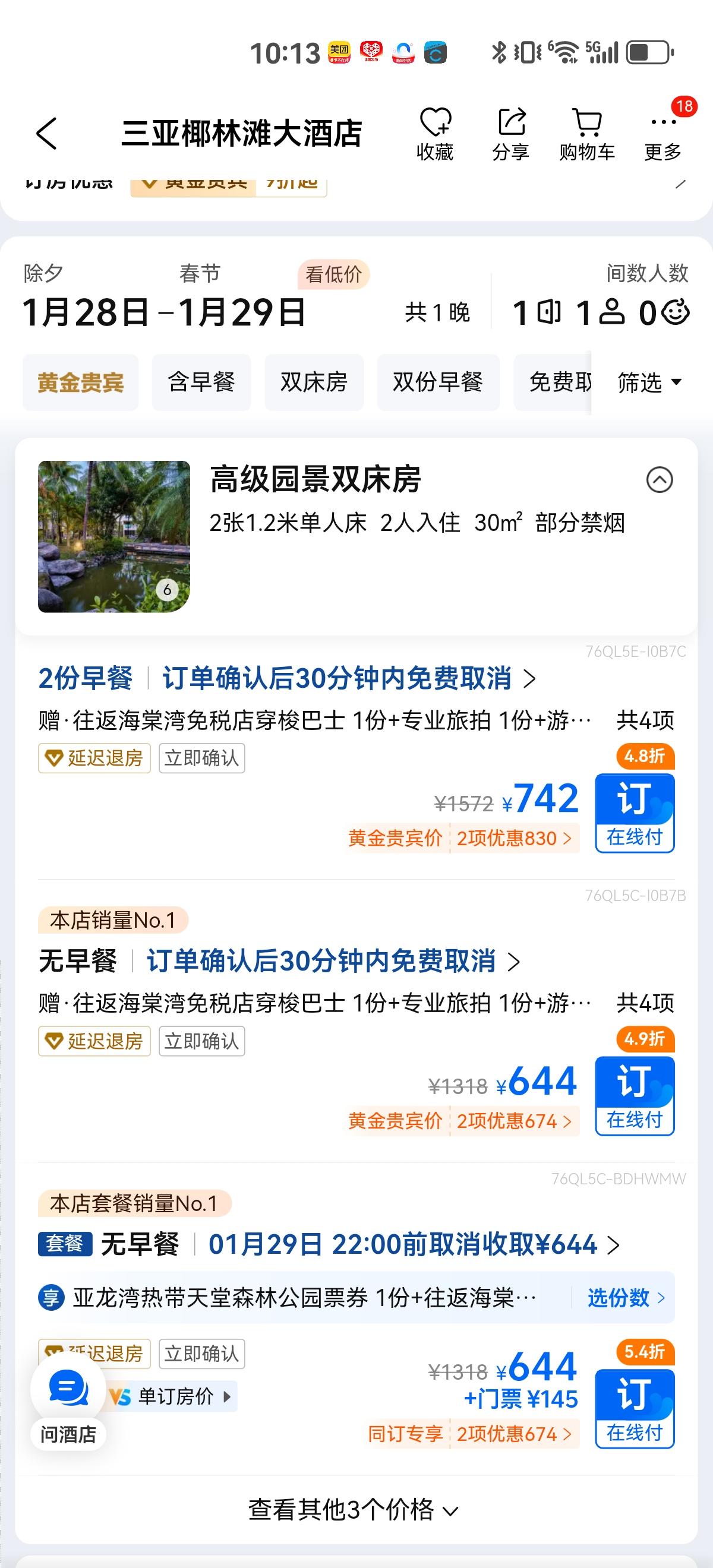Chat with the hotel via 问酒店
Image resolution: width=713 pixels, height=1568 pixels.
click(x=68, y=1403)
